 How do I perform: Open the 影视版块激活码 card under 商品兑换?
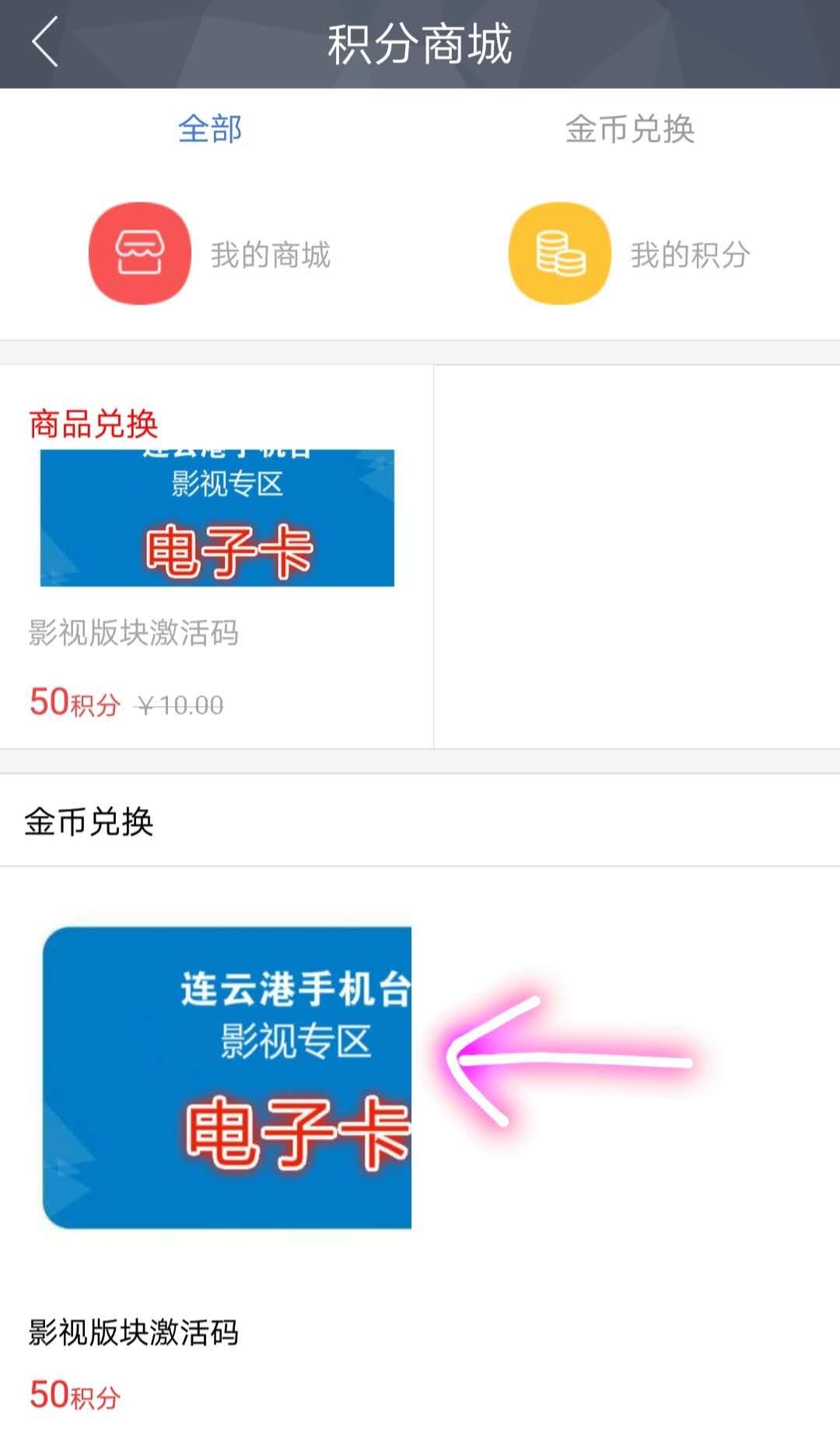tap(216, 560)
